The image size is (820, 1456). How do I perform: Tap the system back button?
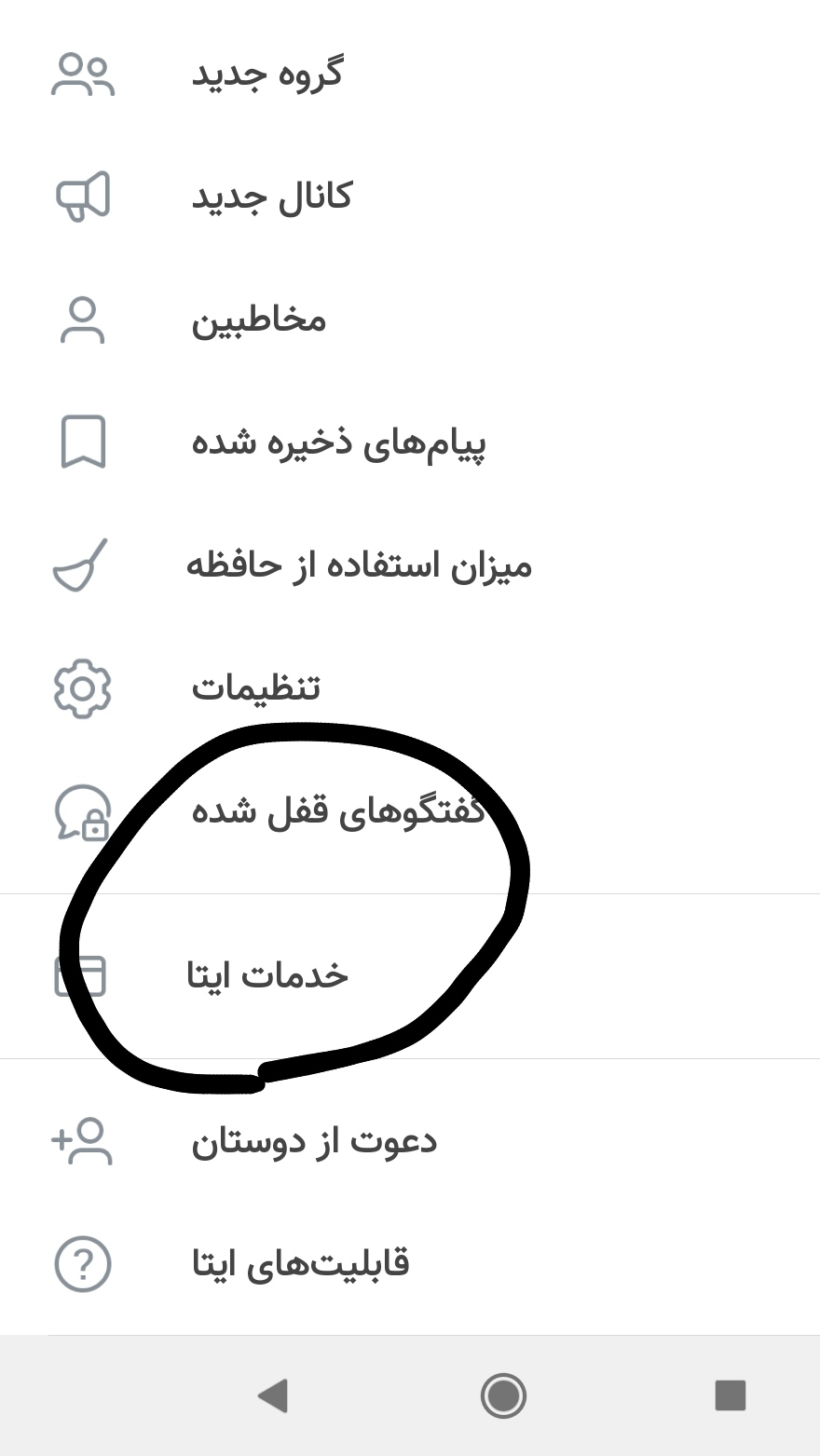click(x=273, y=1395)
